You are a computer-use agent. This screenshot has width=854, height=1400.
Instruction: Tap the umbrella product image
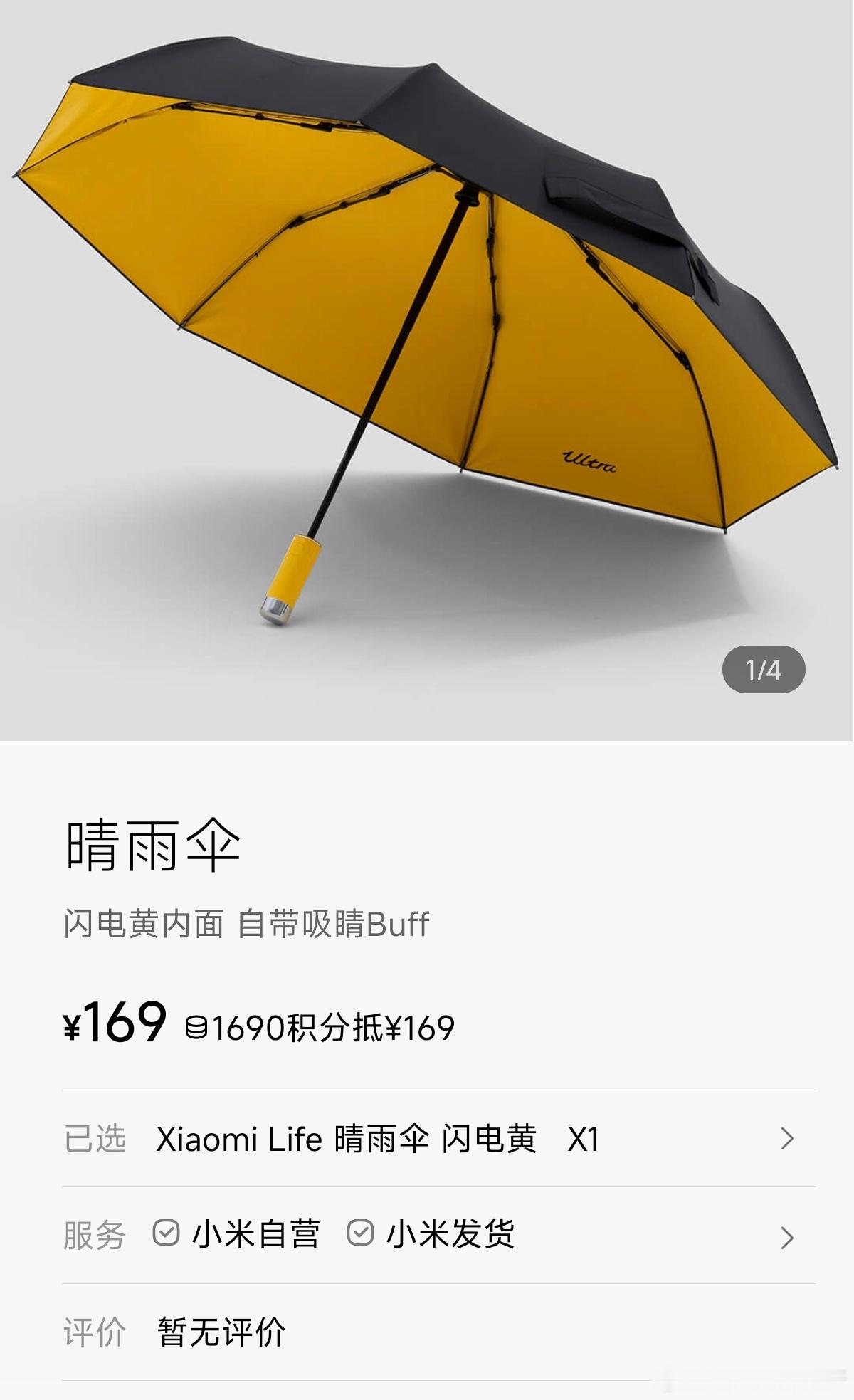click(427, 370)
